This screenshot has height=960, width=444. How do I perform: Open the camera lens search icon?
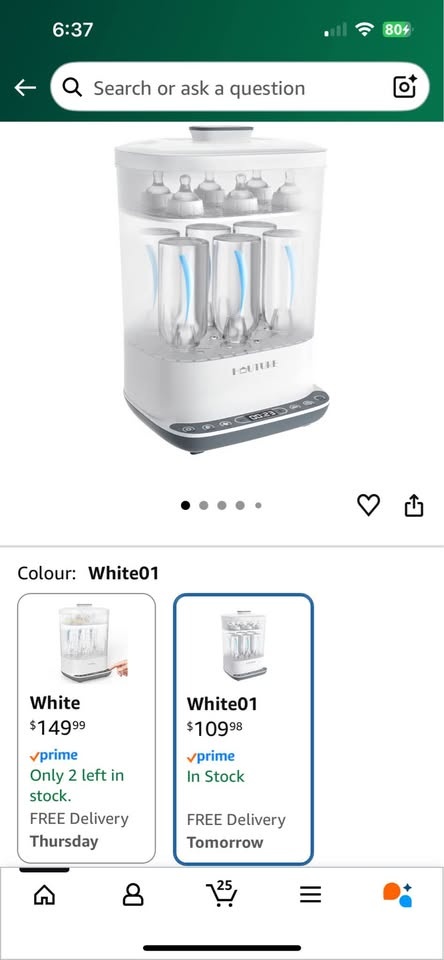point(405,87)
